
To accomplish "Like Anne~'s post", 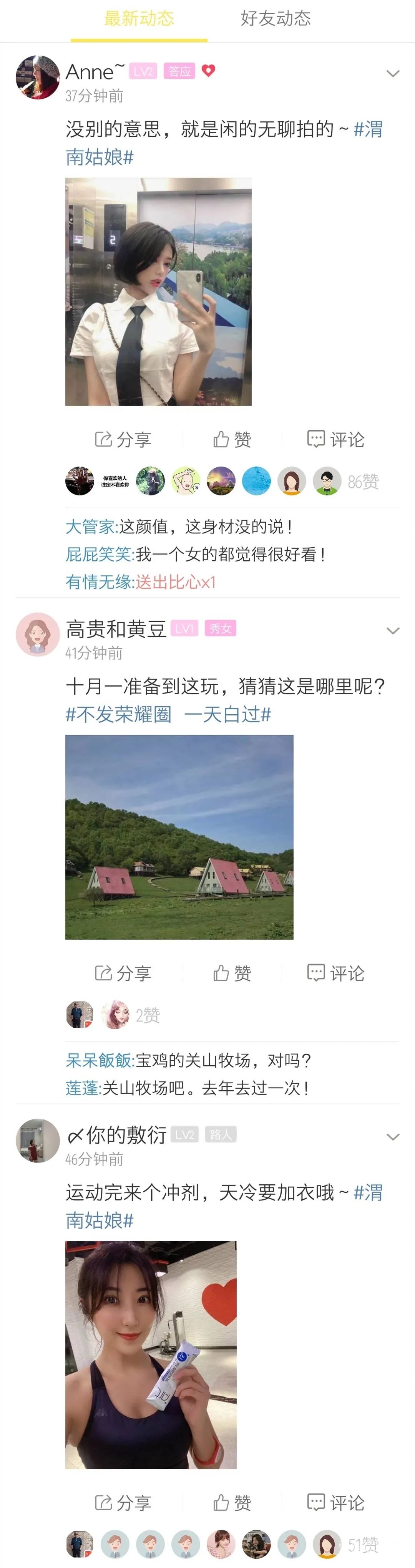I will (232, 439).
